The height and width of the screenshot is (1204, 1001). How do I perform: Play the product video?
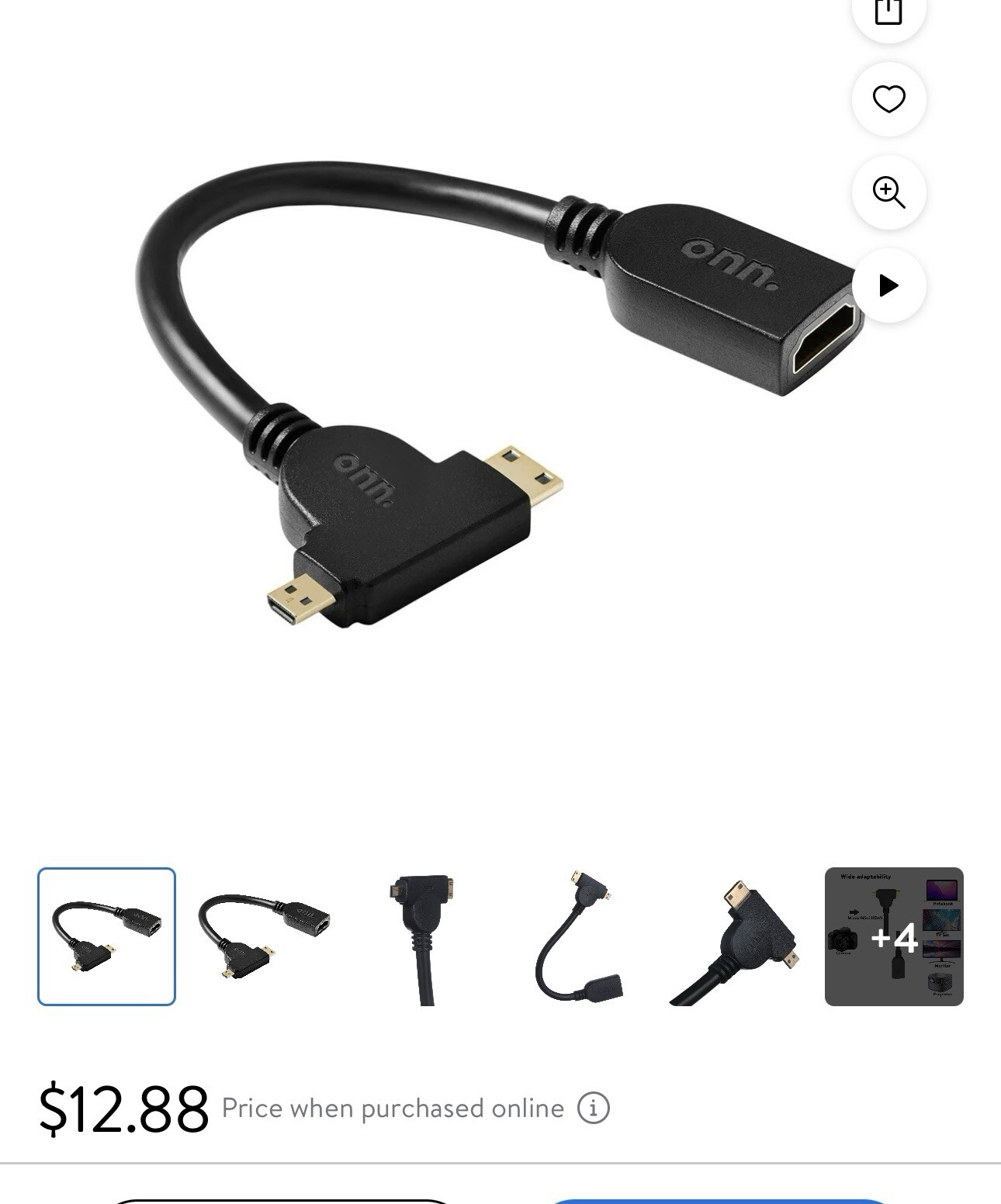888,285
